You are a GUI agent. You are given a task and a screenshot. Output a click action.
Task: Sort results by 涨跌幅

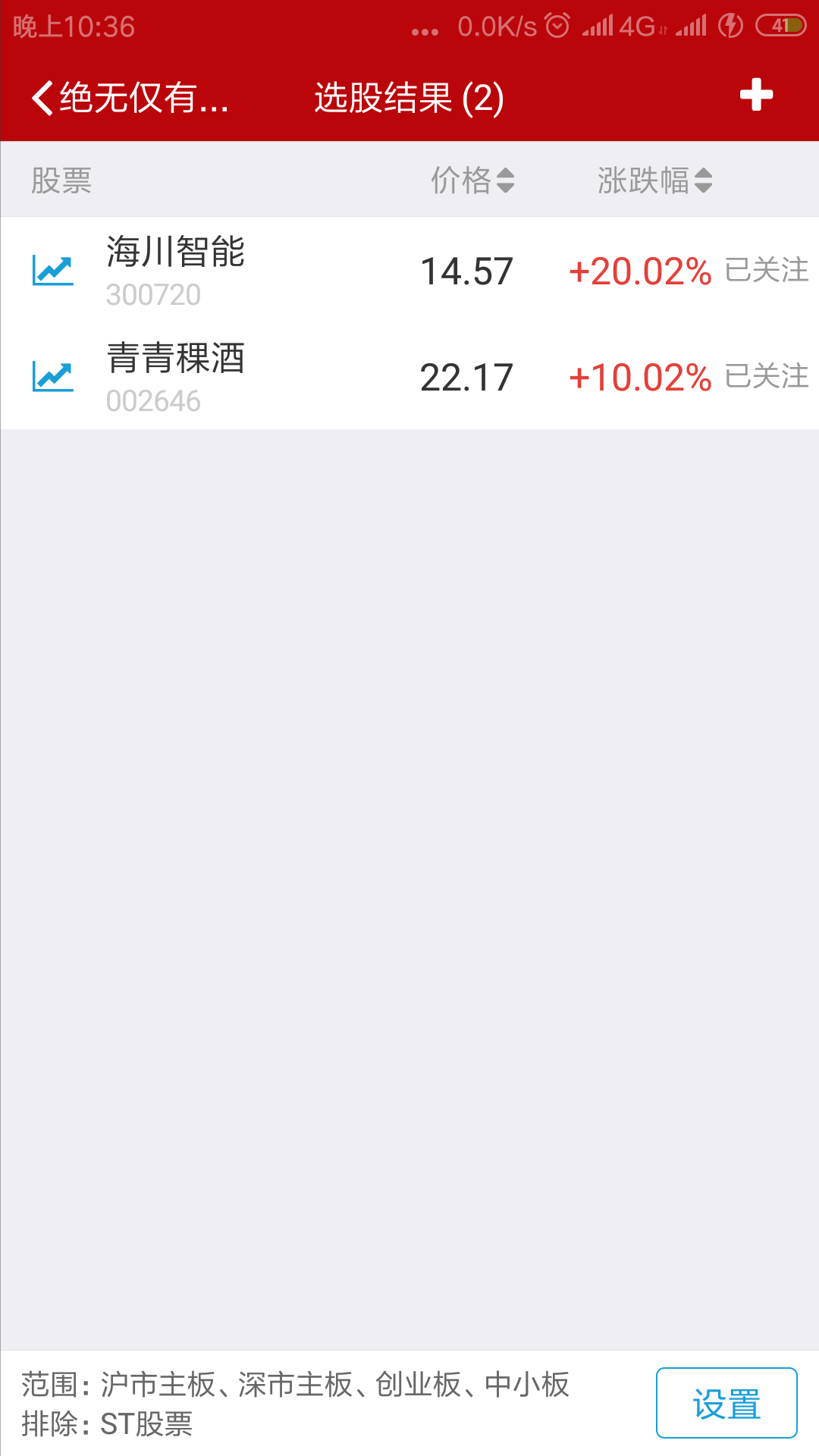(654, 180)
